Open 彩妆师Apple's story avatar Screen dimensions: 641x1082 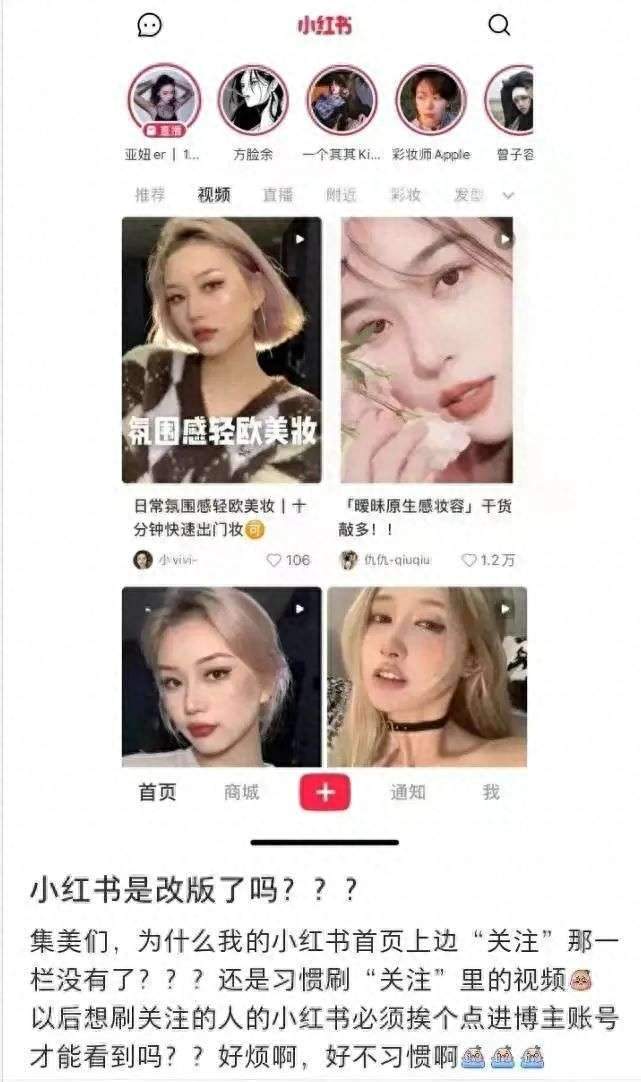pos(431,100)
